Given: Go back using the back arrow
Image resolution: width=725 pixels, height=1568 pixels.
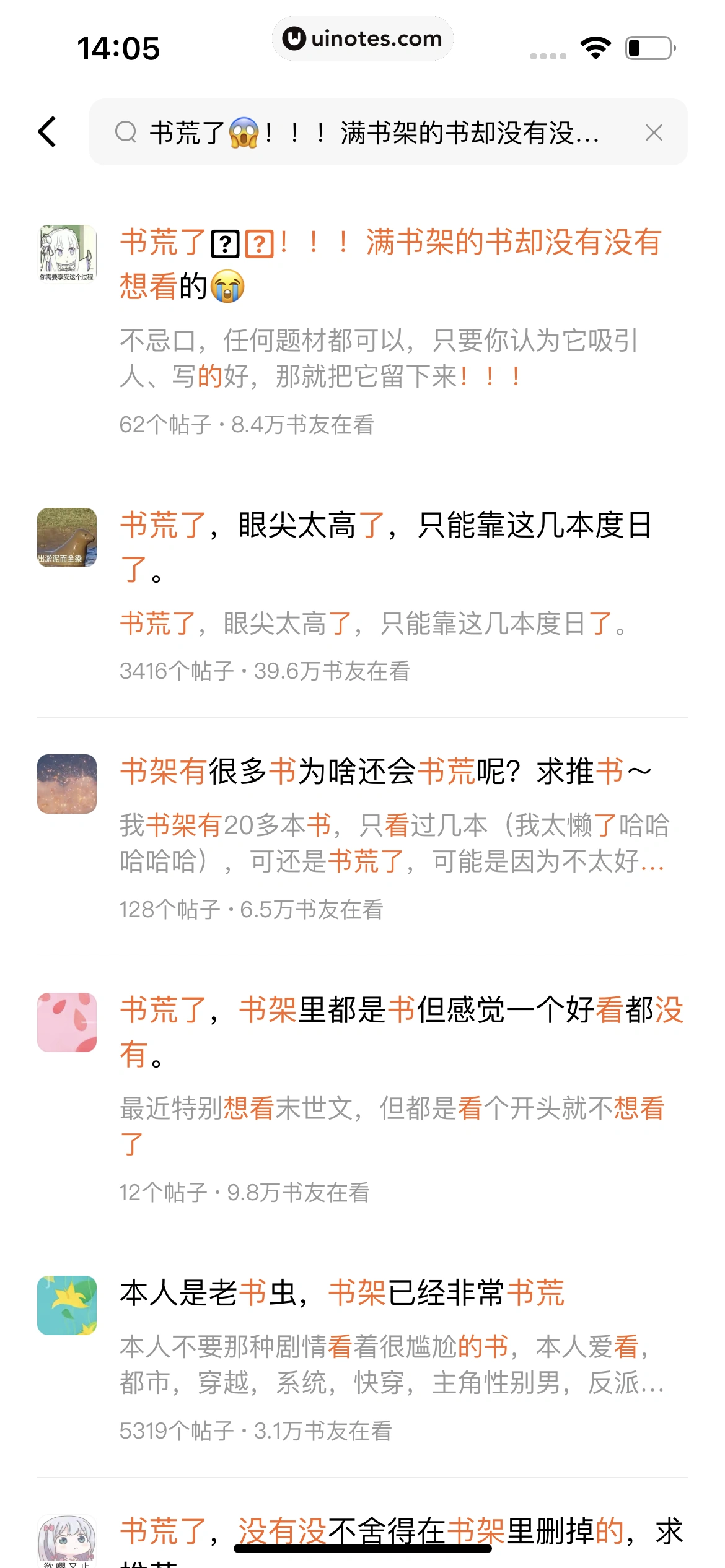Looking at the screenshot, I should (48, 132).
